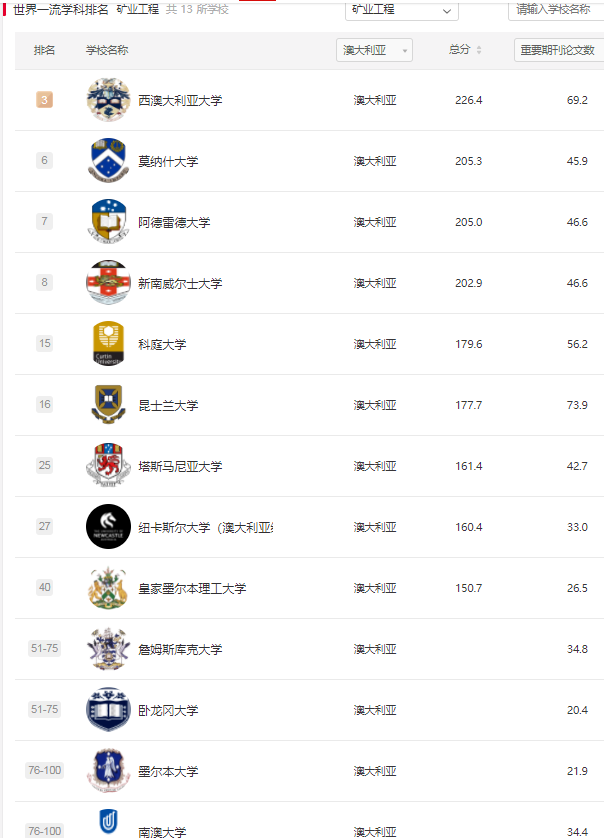
Task: Tap the 请输入学校名称 search field
Action: coord(555,10)
